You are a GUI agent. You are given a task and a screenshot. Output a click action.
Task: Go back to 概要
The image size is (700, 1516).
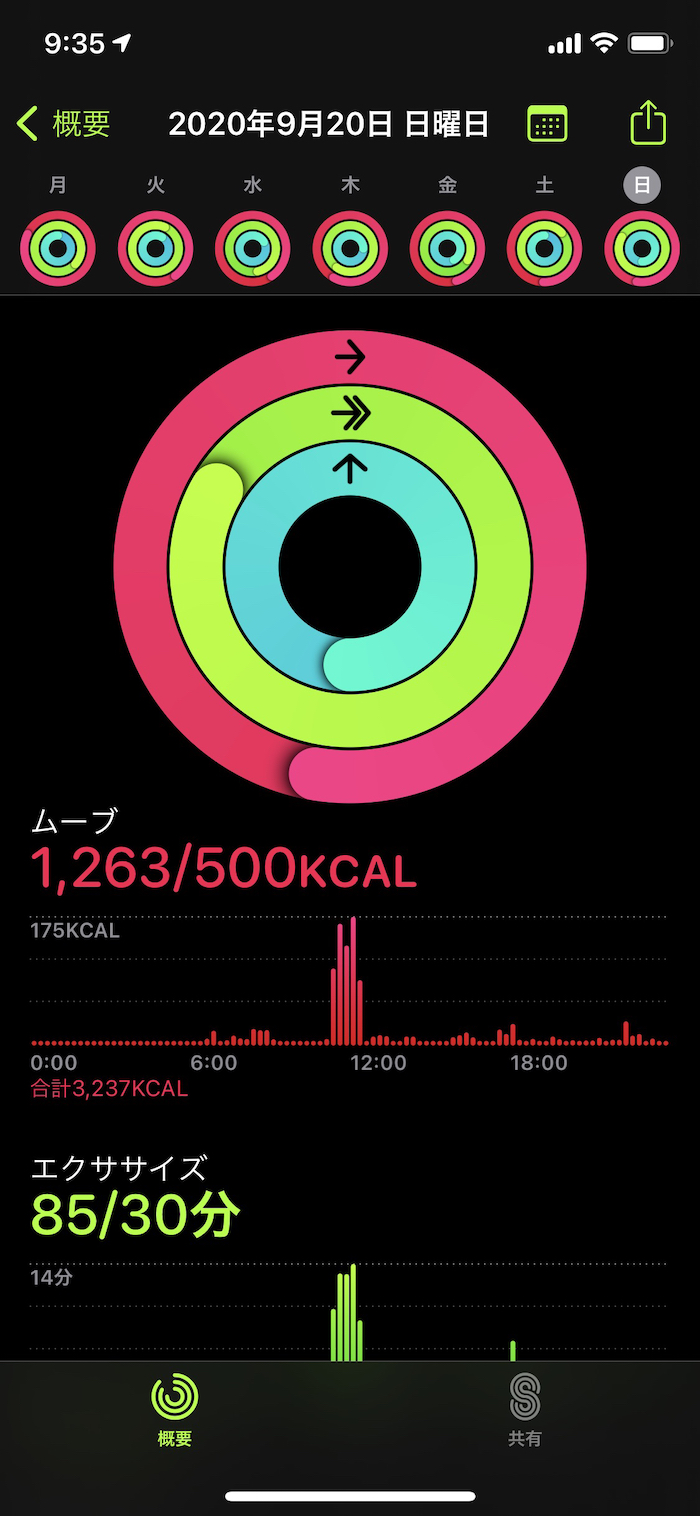[x=65, y=124]
